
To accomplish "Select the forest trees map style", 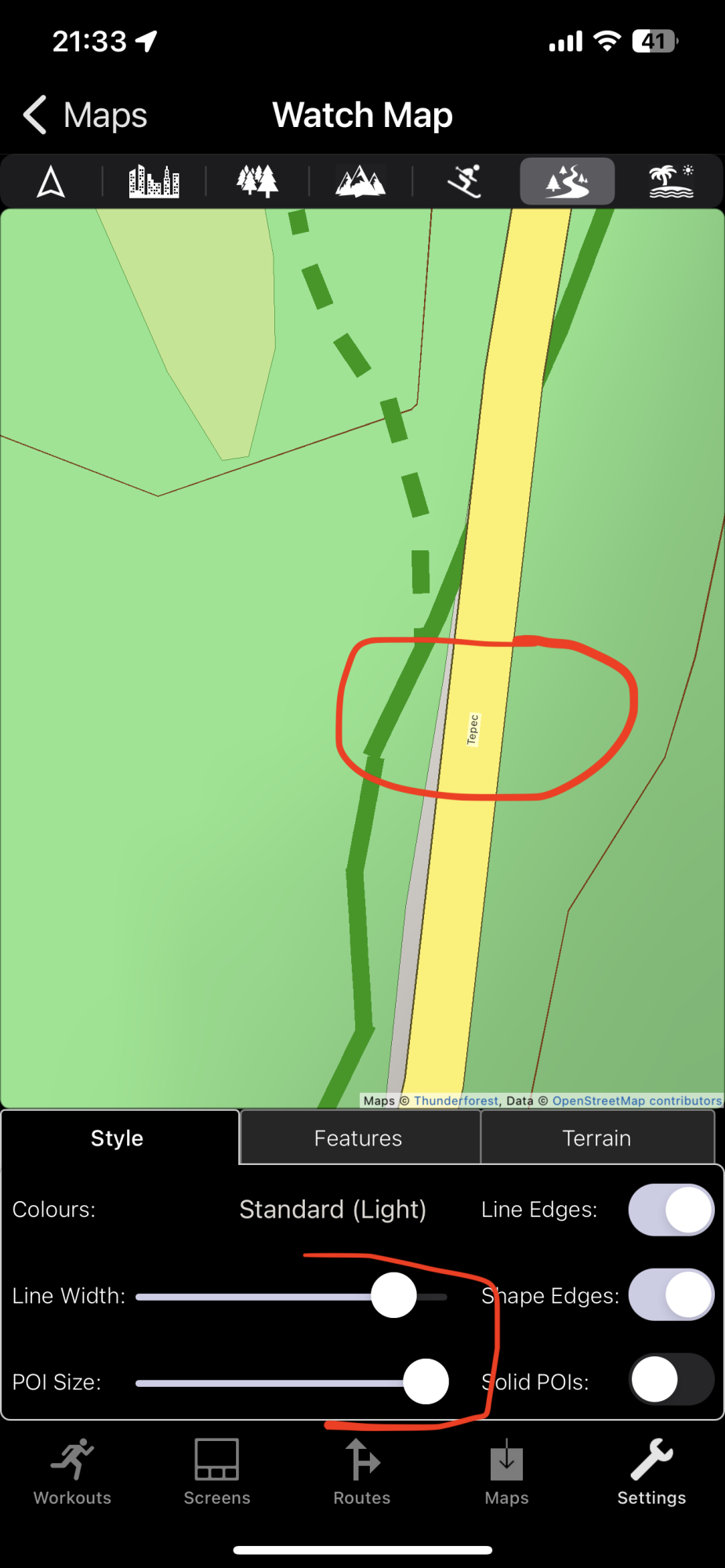I will point(257,182).
